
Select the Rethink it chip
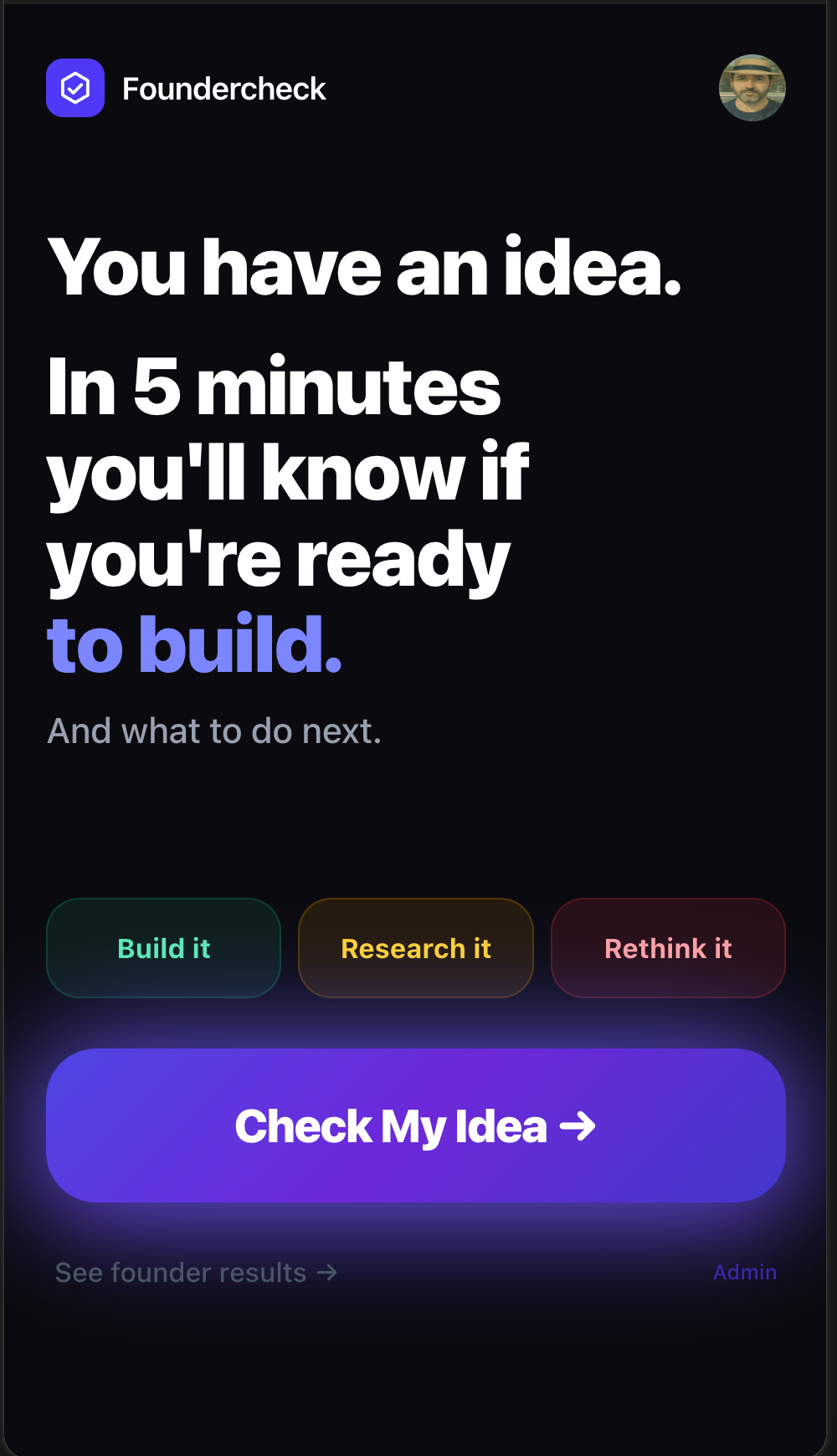coord(668,948)
